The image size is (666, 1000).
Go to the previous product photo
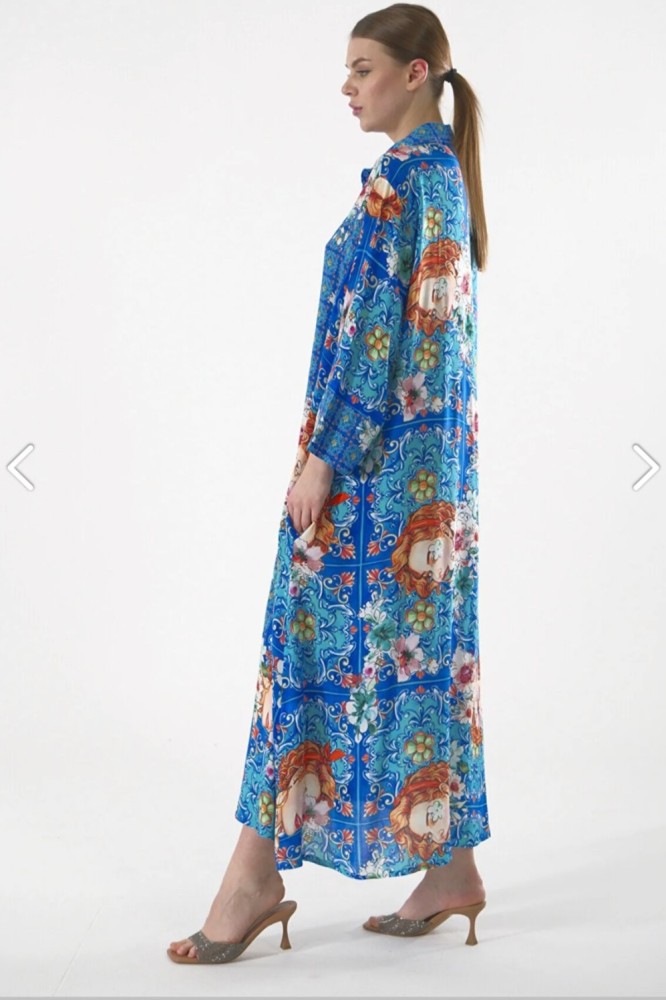point(20,467)
